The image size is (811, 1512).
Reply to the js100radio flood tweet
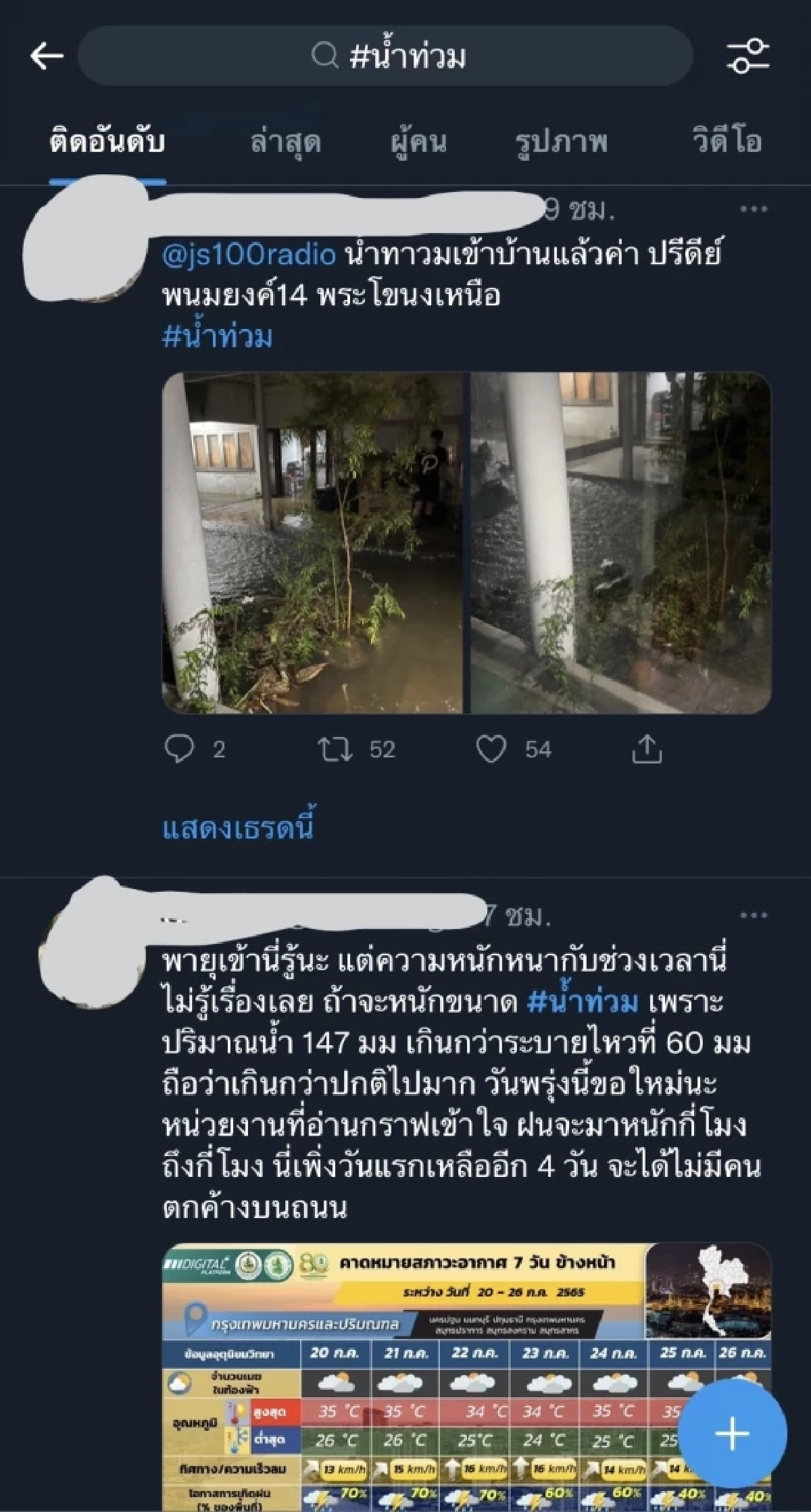click(x=181, y=748)
